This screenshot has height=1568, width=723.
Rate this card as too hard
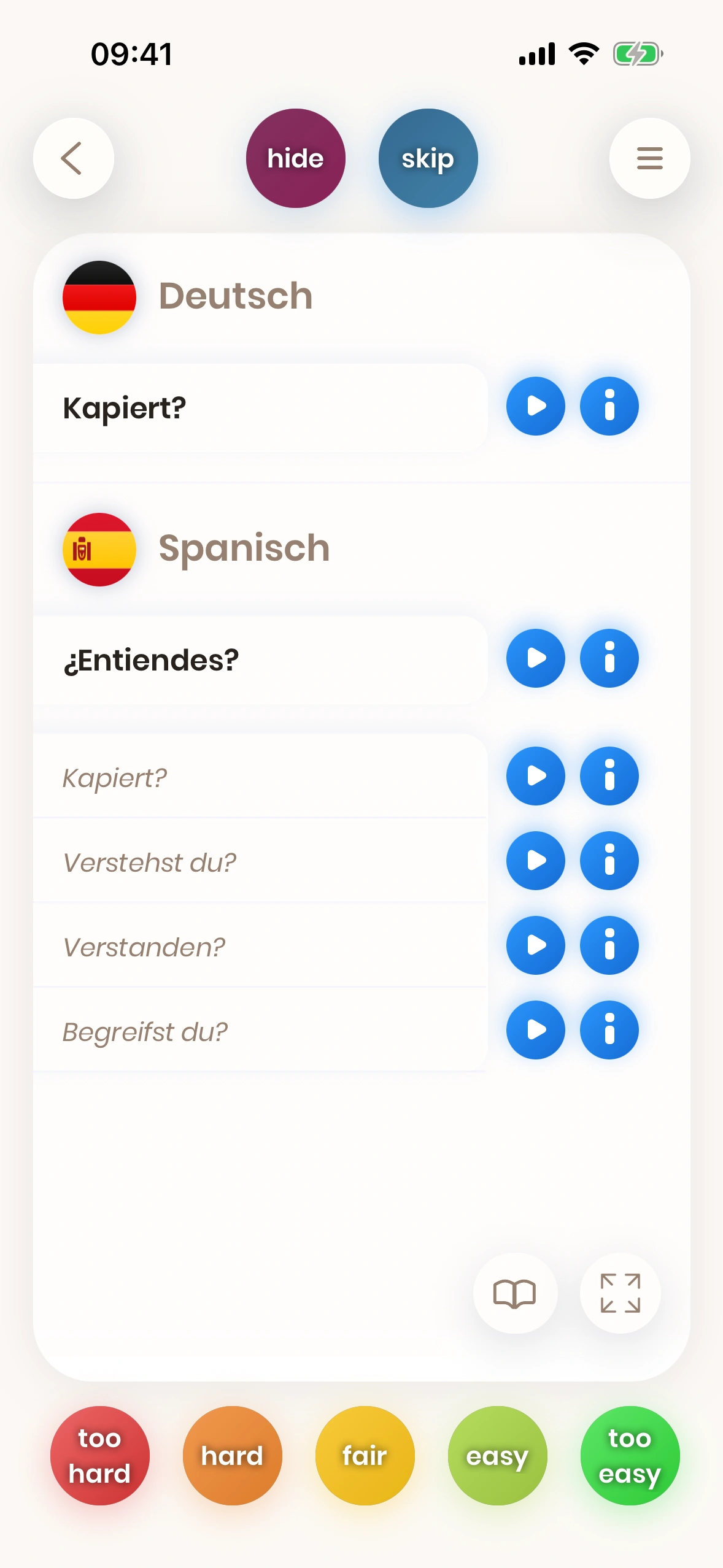pyautogui.click(x=99, y=1456)
